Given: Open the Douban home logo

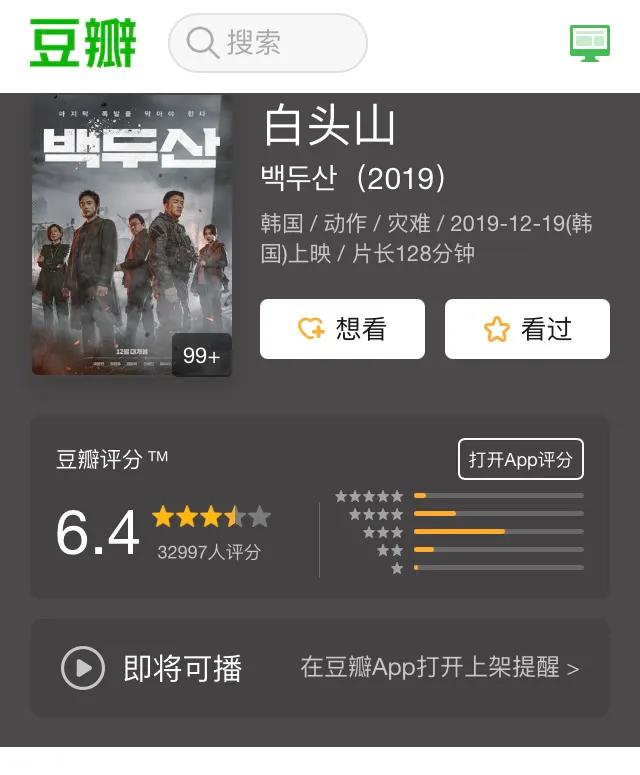Looking at the screenshot, I should (82, 42).
